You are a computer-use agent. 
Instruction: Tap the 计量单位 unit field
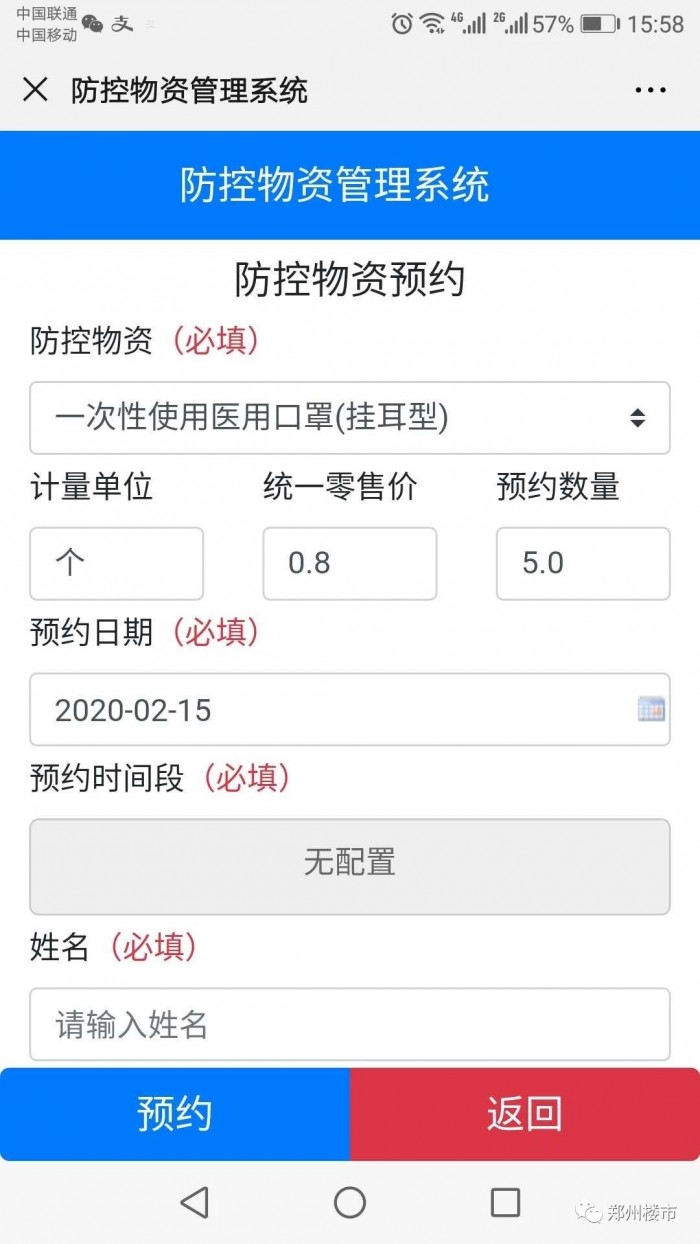(x=116, y=563)
